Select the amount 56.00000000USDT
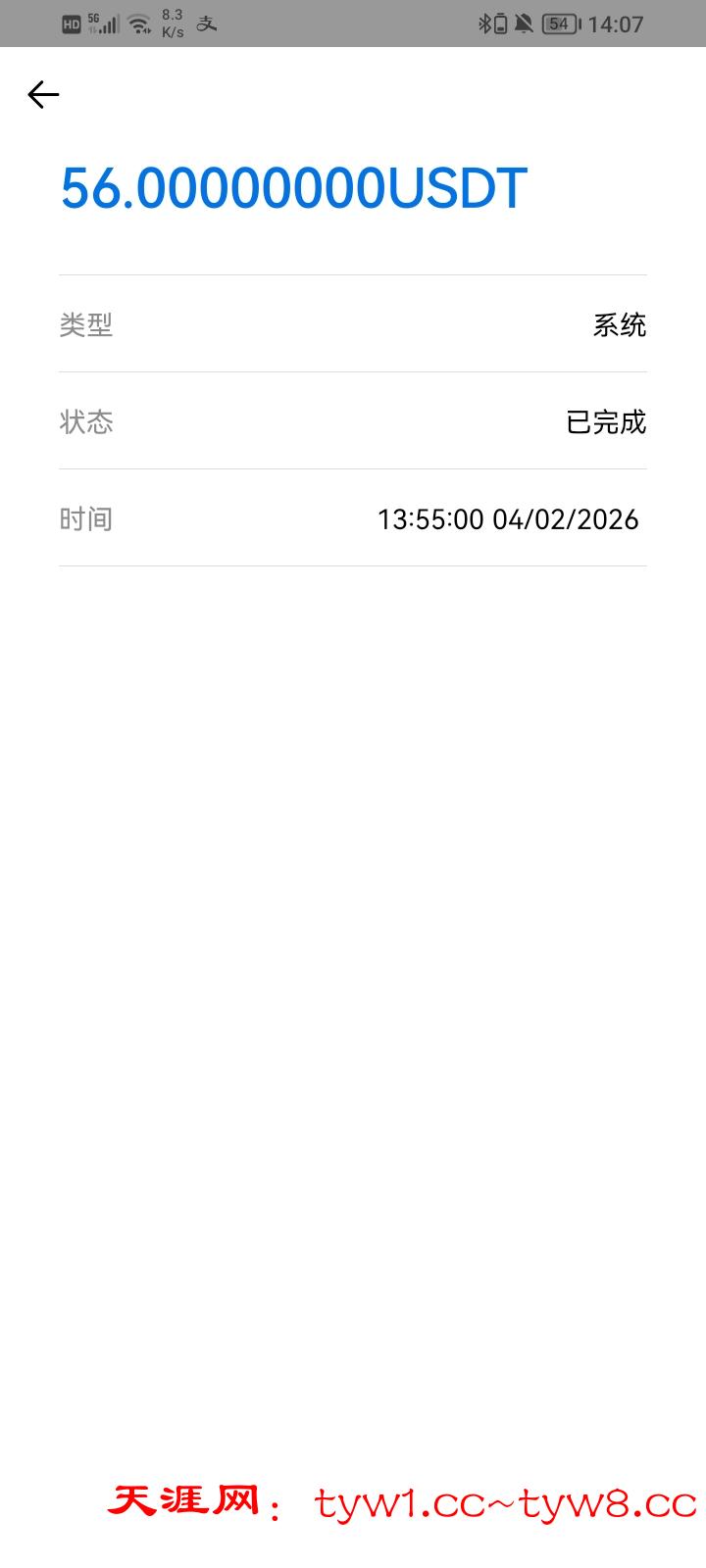 [293, 188]
